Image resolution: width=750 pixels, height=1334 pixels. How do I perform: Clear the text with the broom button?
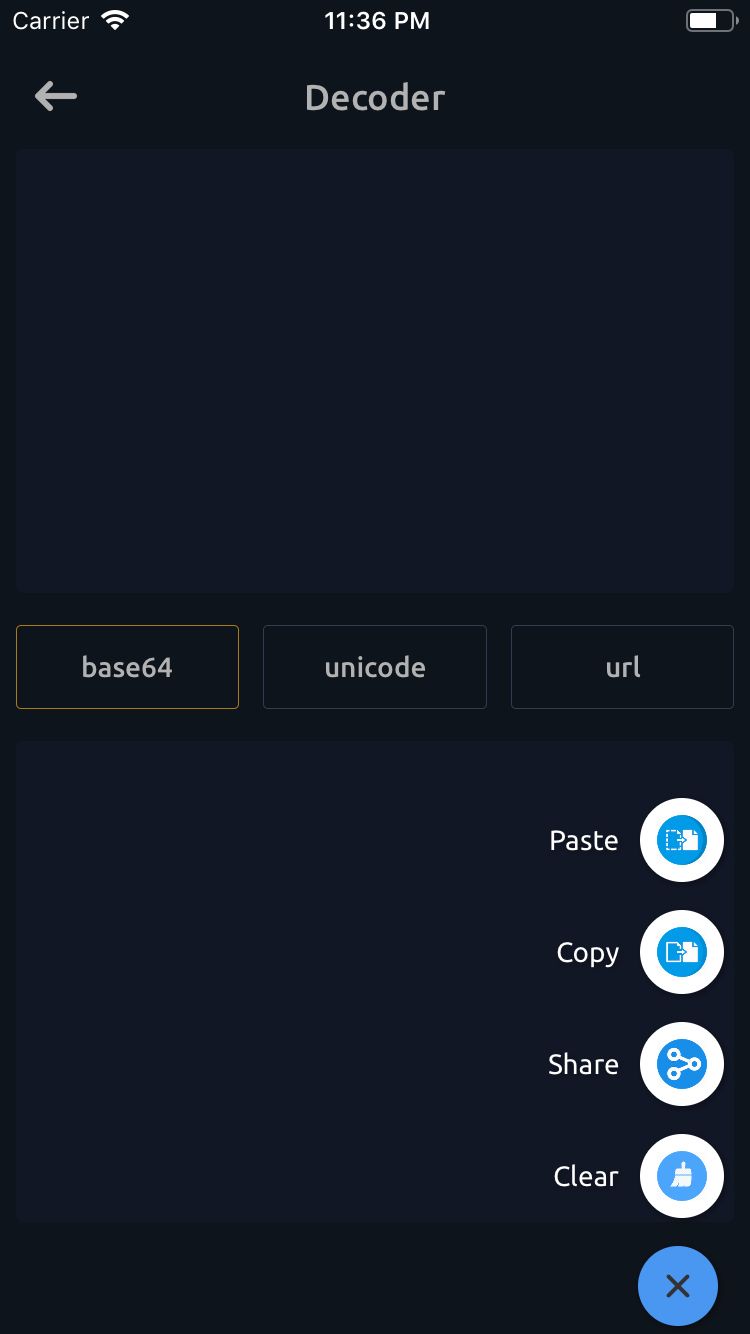point(681,1176)
